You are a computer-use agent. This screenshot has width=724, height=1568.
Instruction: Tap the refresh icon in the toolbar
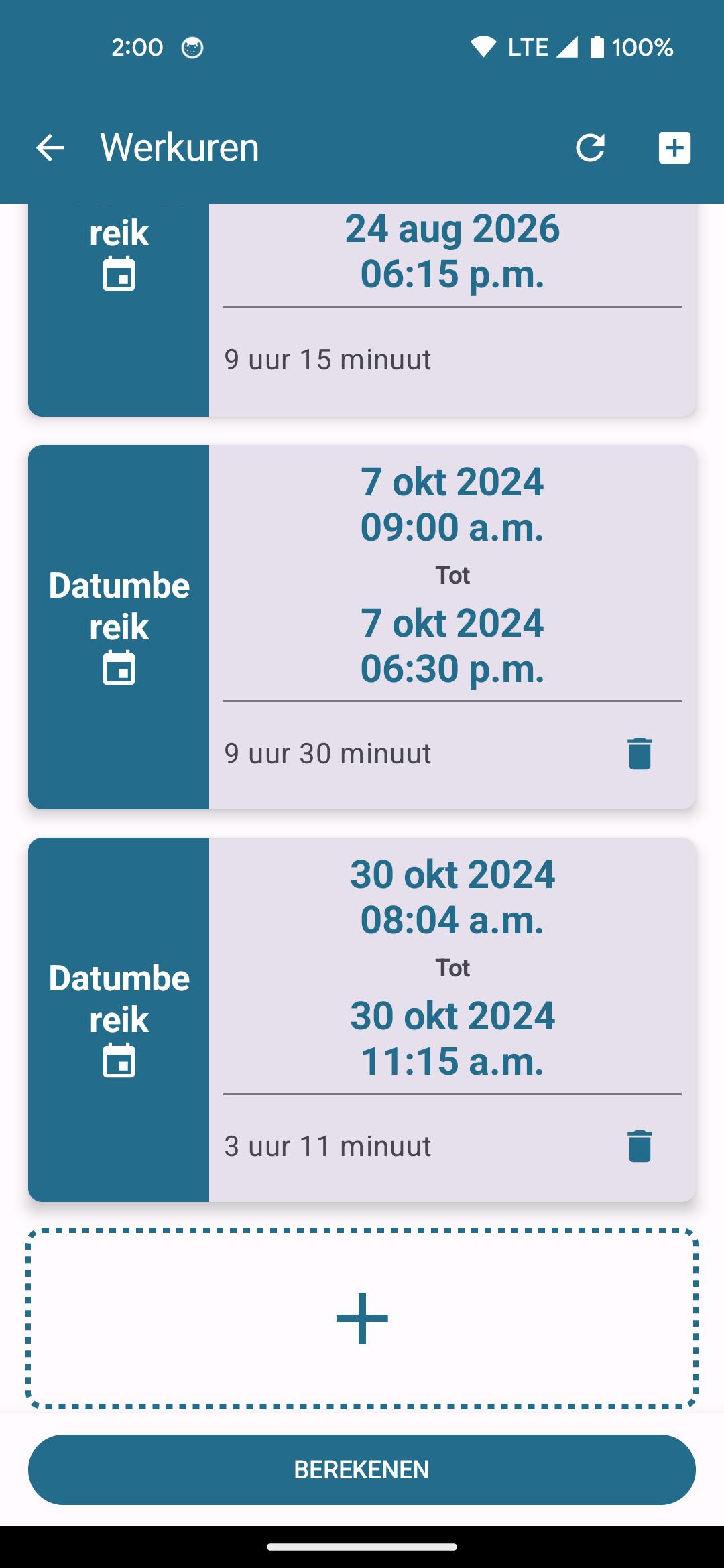590,147
